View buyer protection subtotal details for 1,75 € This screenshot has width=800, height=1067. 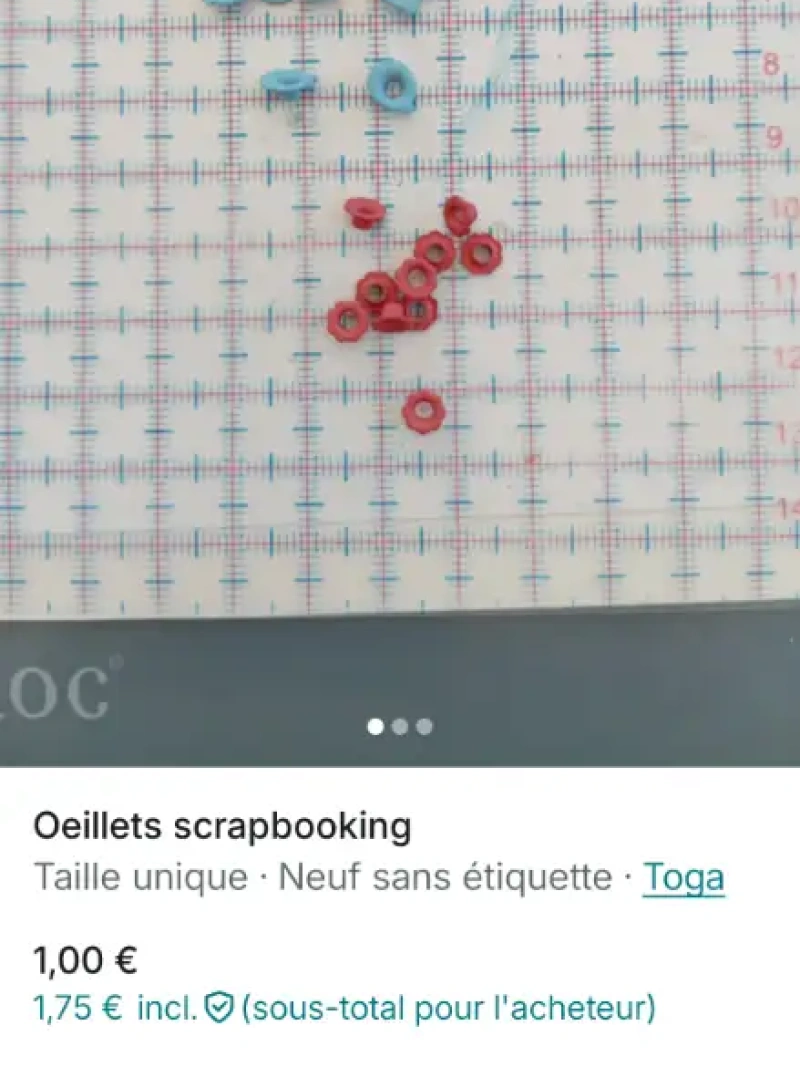[x=345, y=1008]
